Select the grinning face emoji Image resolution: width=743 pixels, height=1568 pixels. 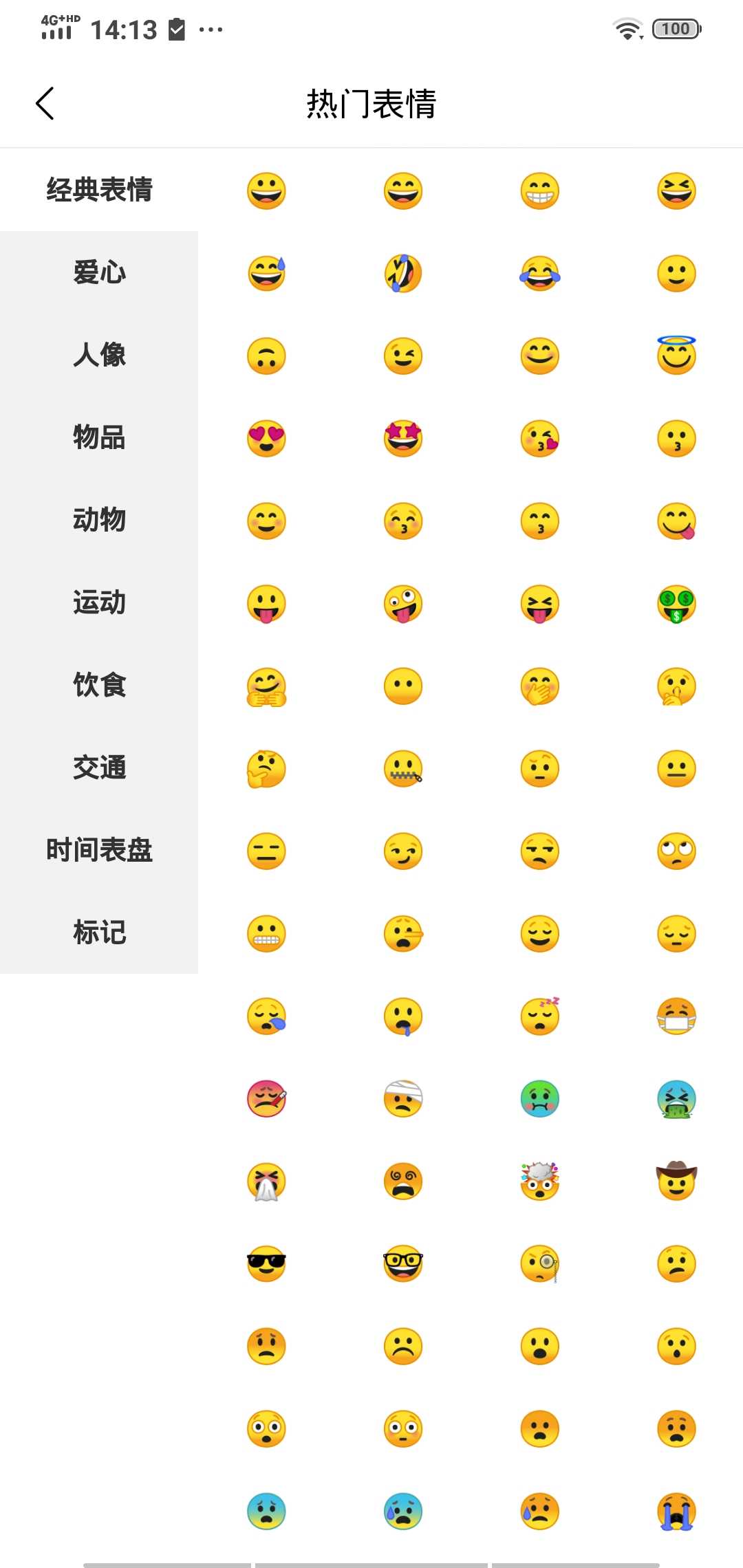coord(266,190)
